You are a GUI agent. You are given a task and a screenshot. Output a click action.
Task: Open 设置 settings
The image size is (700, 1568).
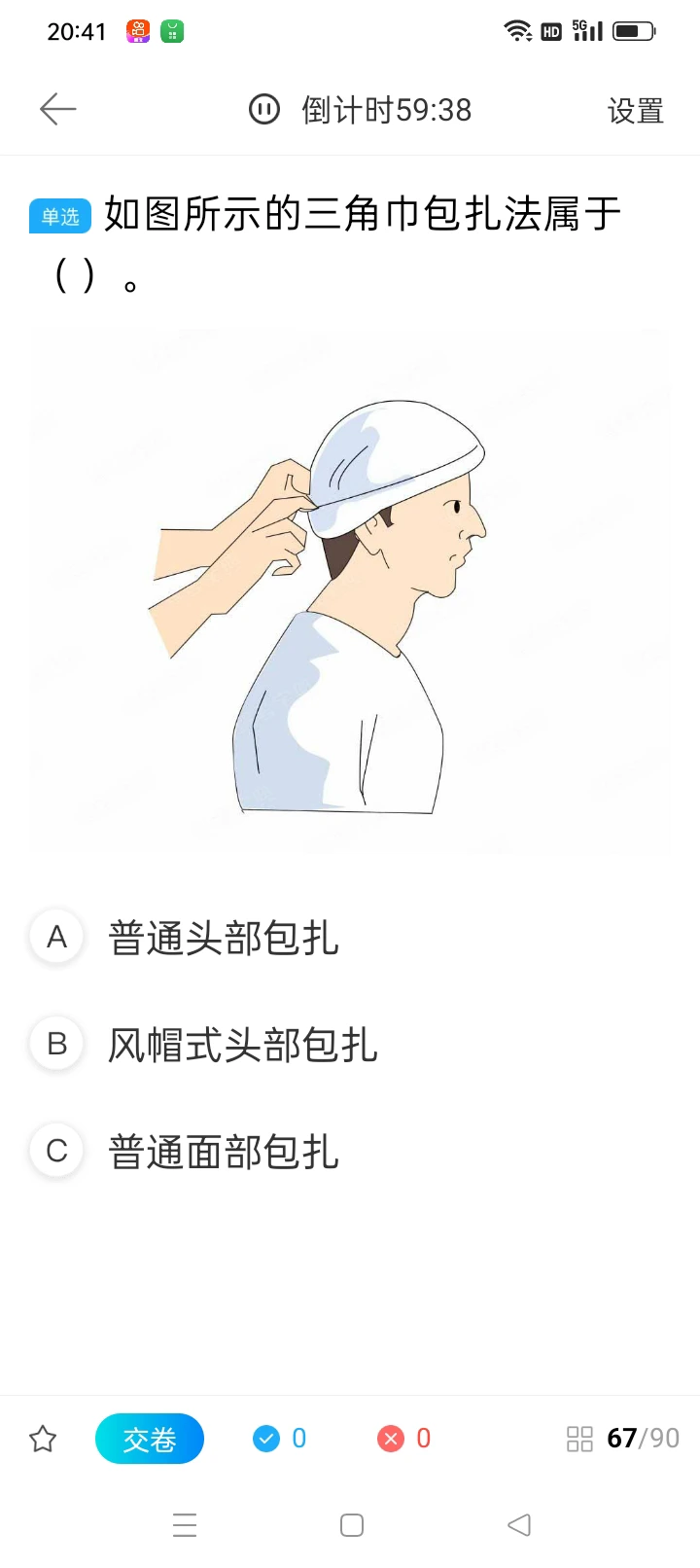[636, 111]
